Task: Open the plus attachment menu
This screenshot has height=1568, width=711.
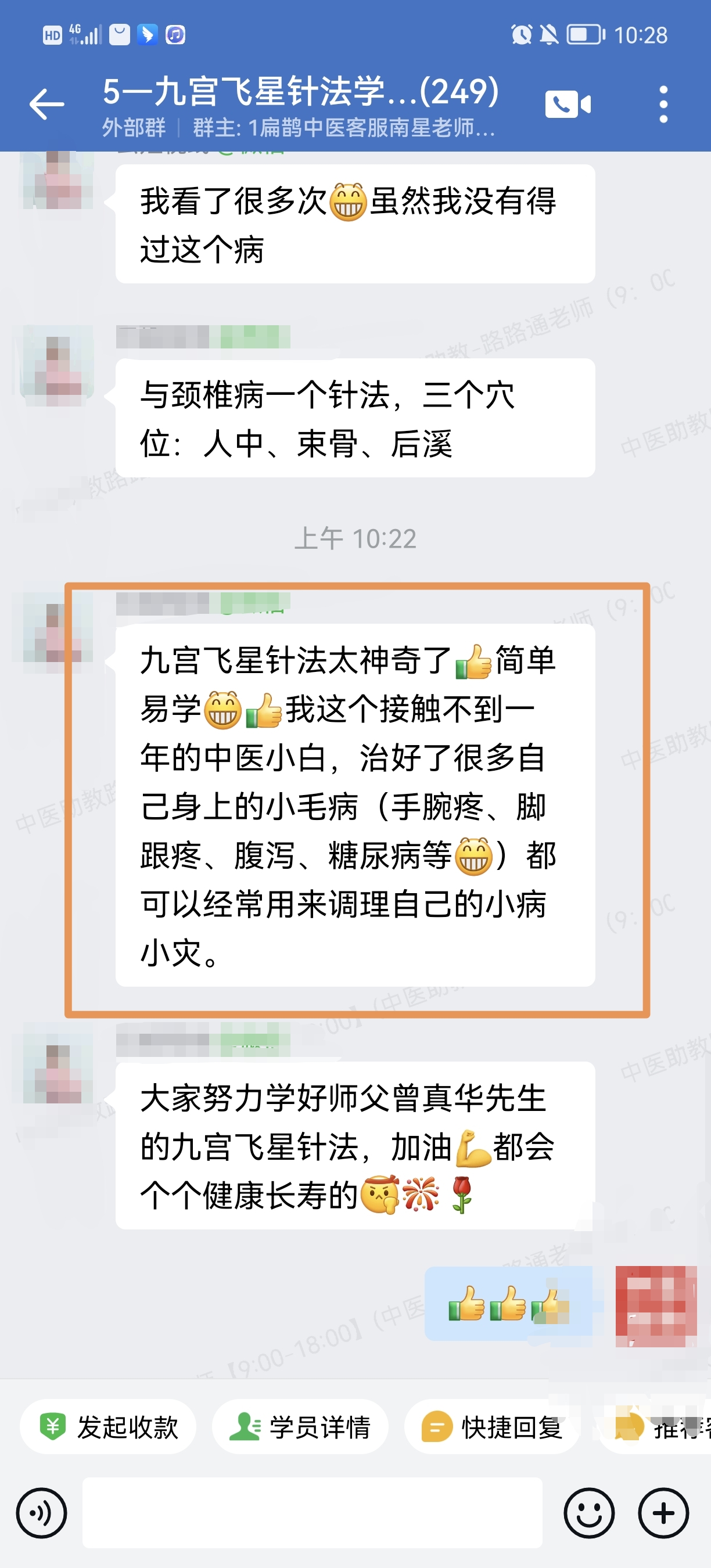Action: pos(663,1513)
